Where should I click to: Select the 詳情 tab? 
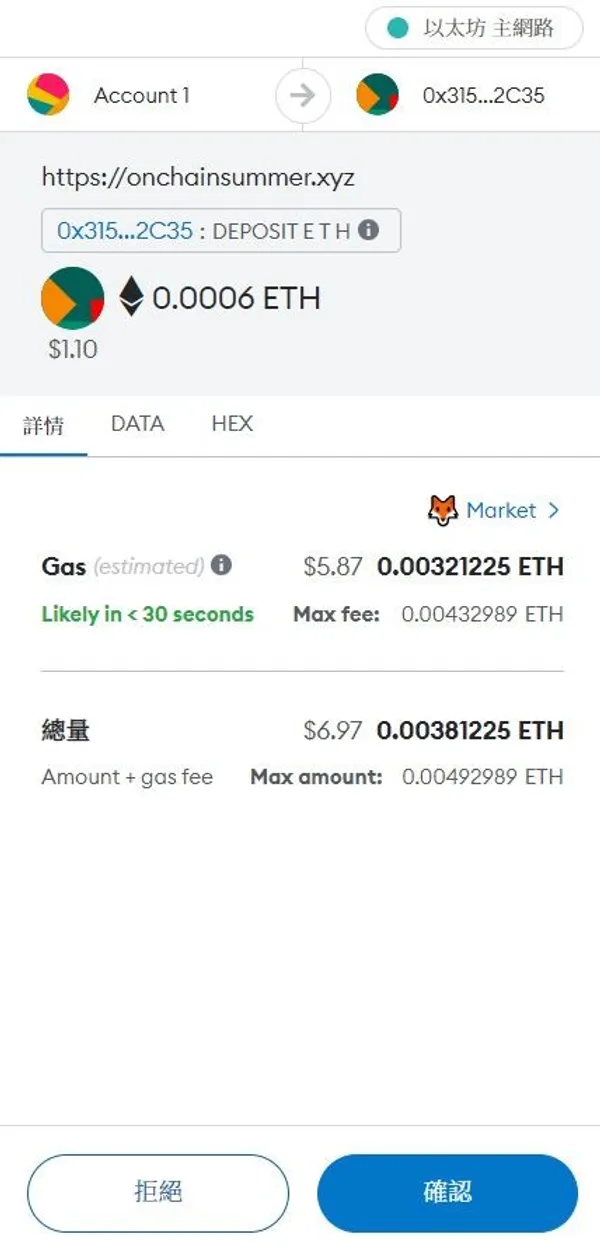click(x=43, y=426)
